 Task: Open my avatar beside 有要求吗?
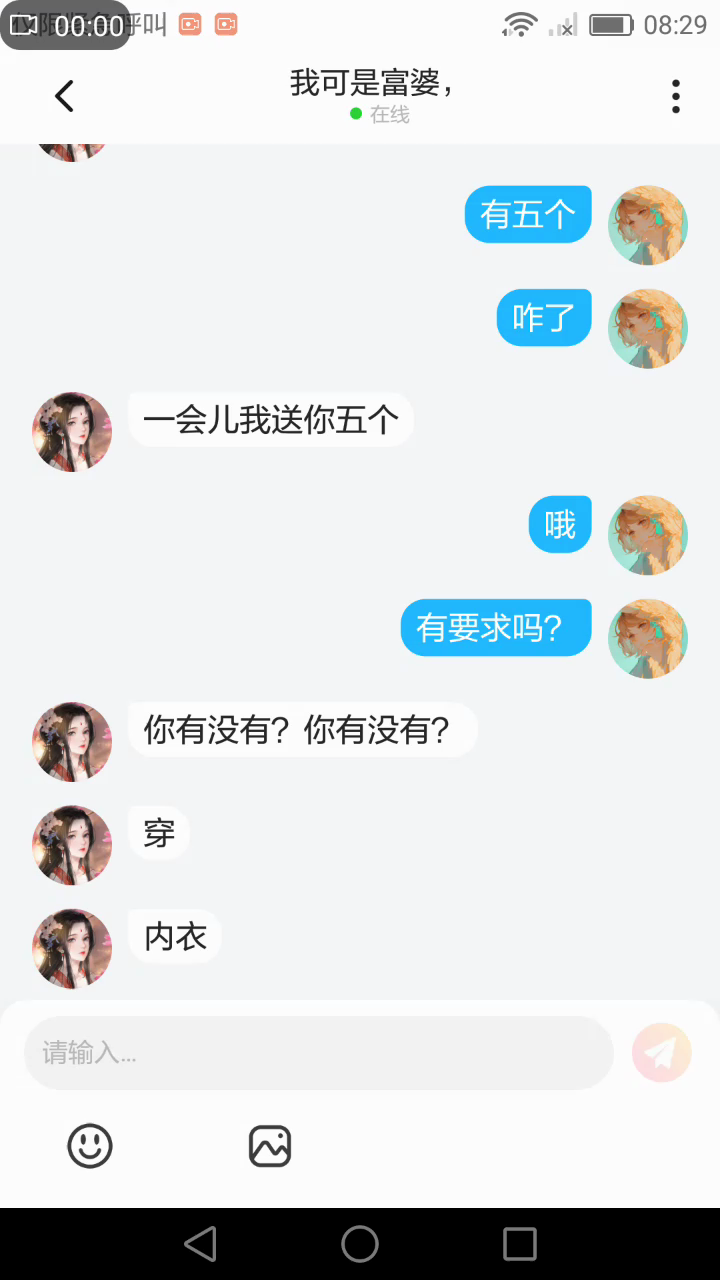tap(648, 638)
